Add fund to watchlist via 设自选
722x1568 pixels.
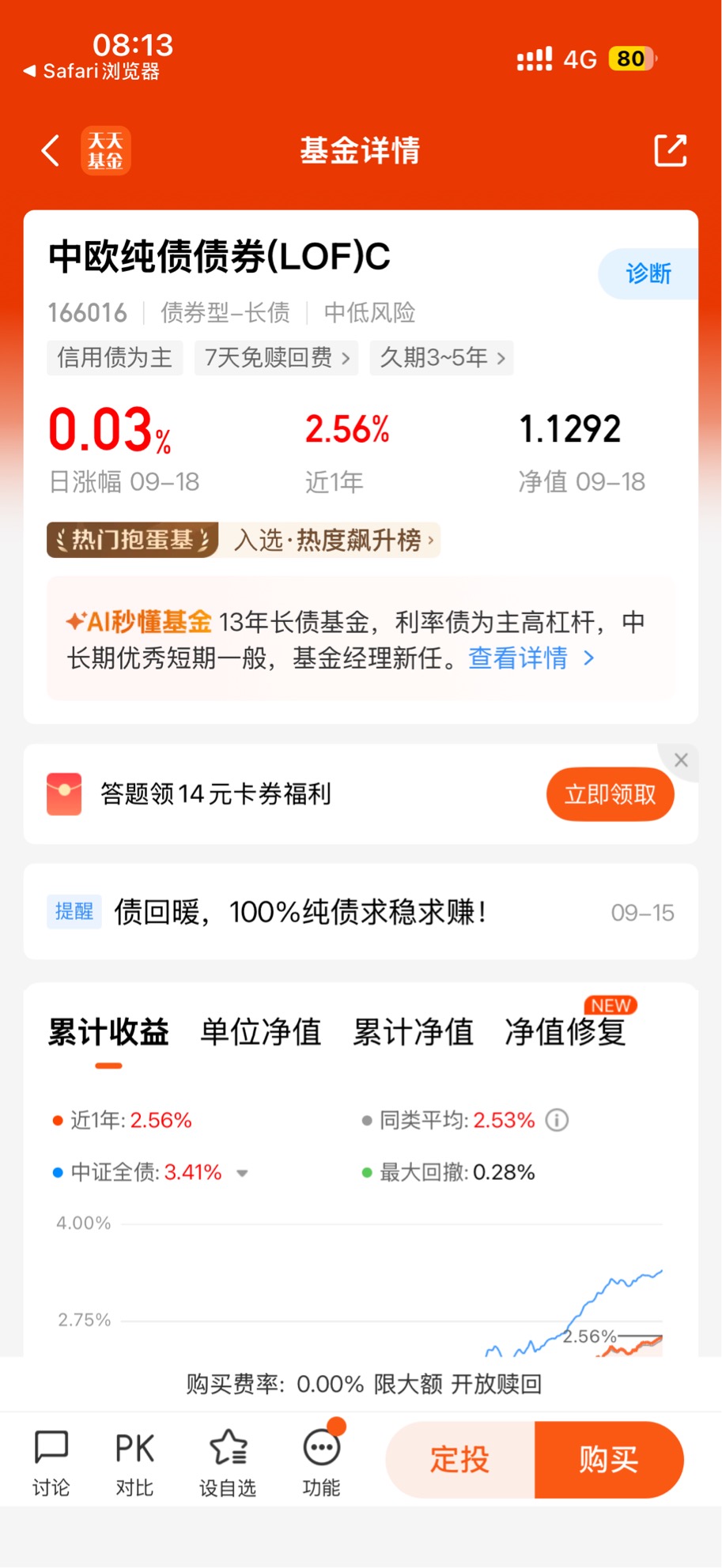point(228,1463)
